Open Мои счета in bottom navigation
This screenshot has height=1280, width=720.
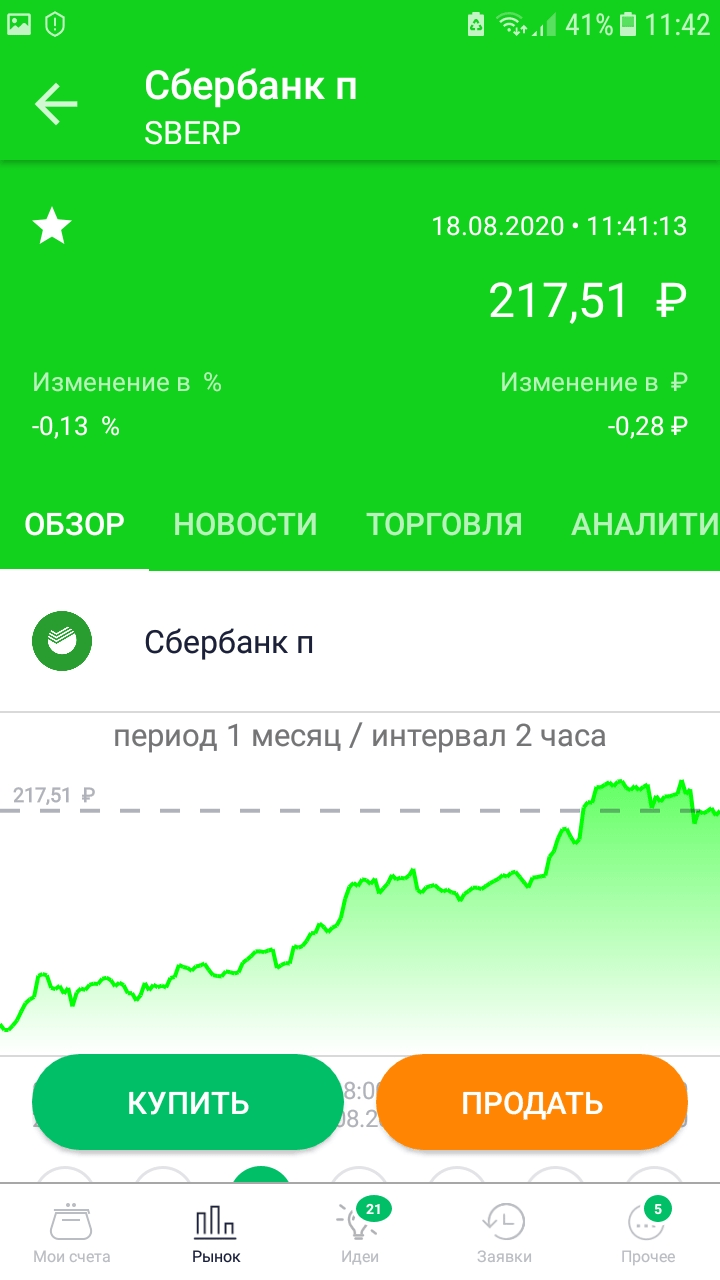pos(72,1233)
